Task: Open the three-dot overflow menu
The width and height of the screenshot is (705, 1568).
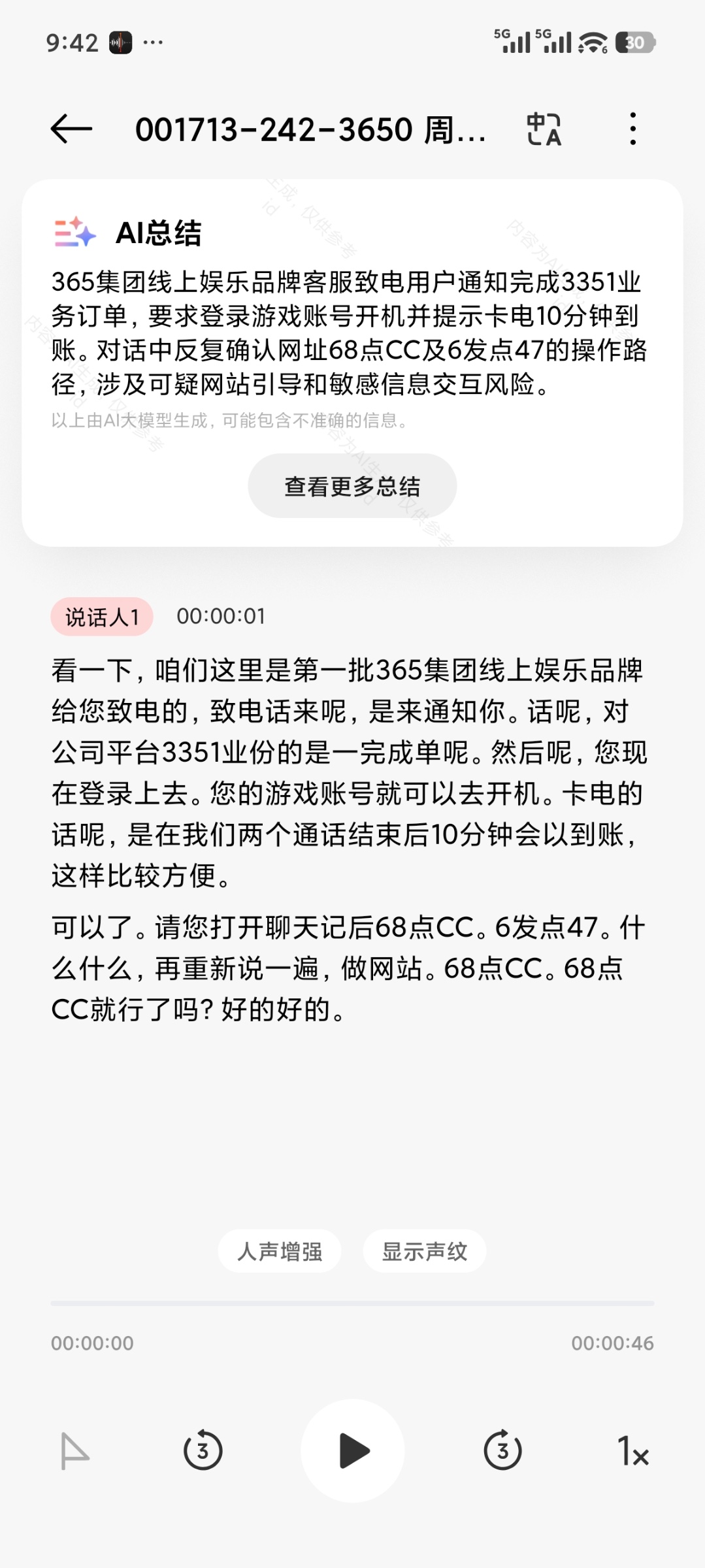Action: click(x=632, y=129)
